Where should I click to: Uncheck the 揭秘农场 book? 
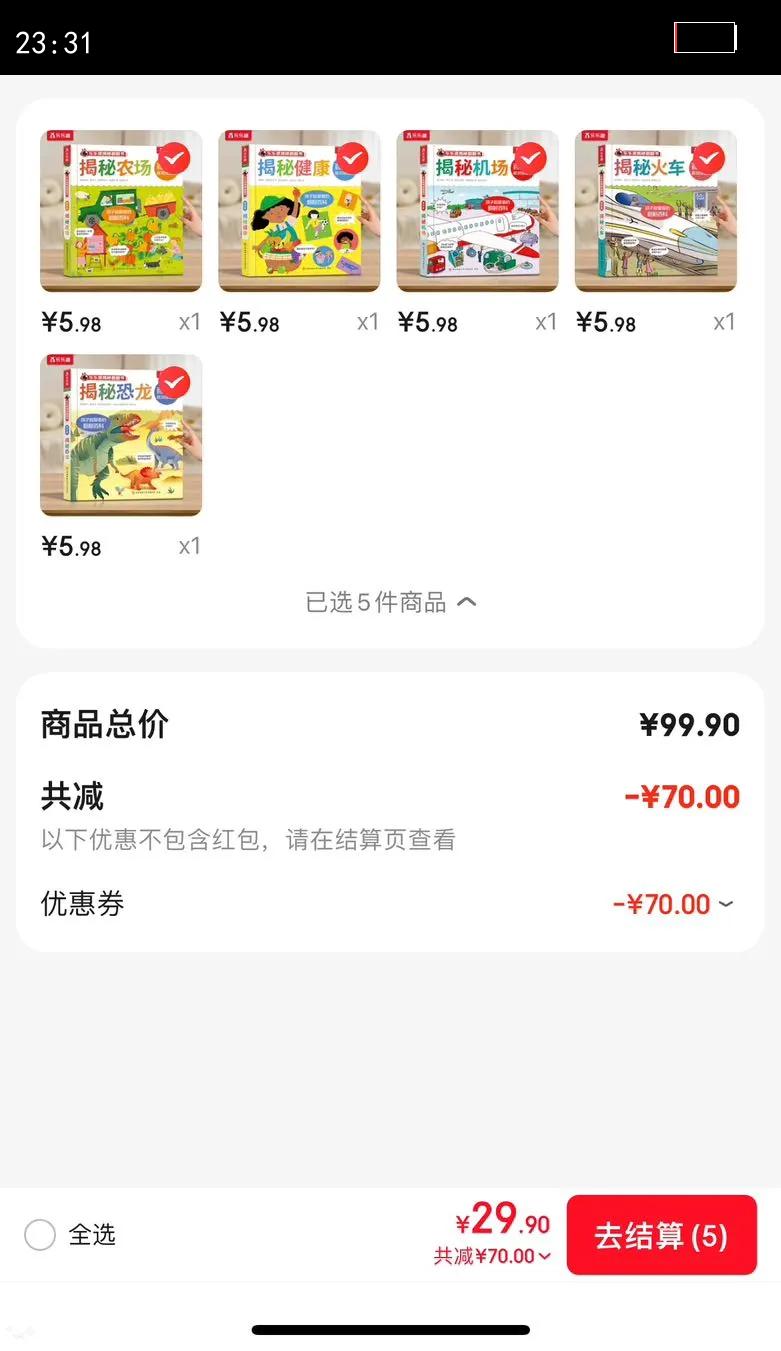[x=175, y=158]
